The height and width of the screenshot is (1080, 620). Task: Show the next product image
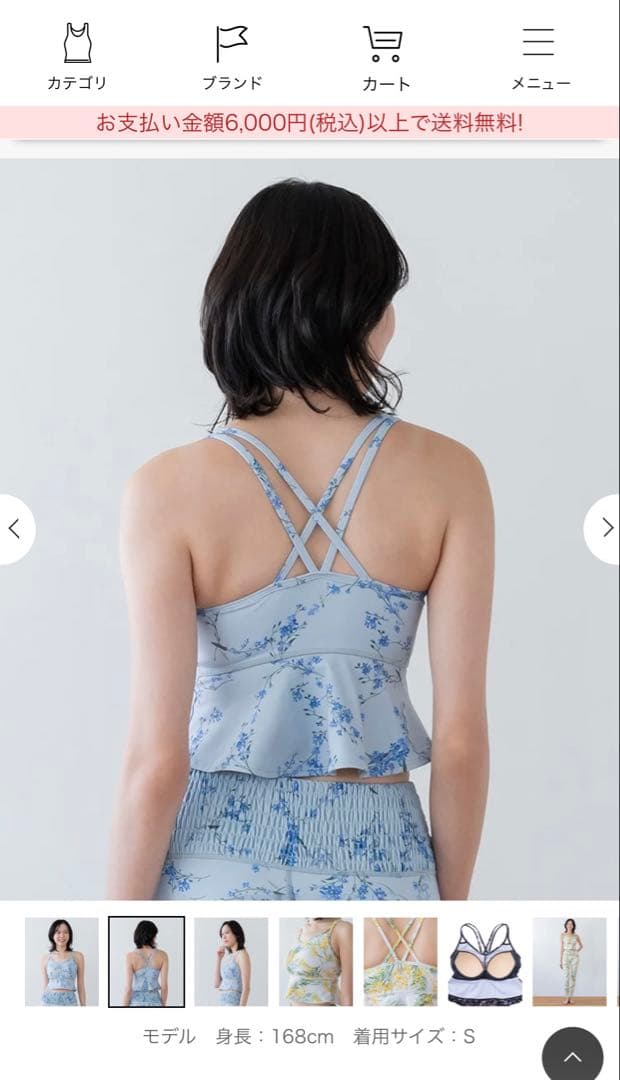click(605, 529)
